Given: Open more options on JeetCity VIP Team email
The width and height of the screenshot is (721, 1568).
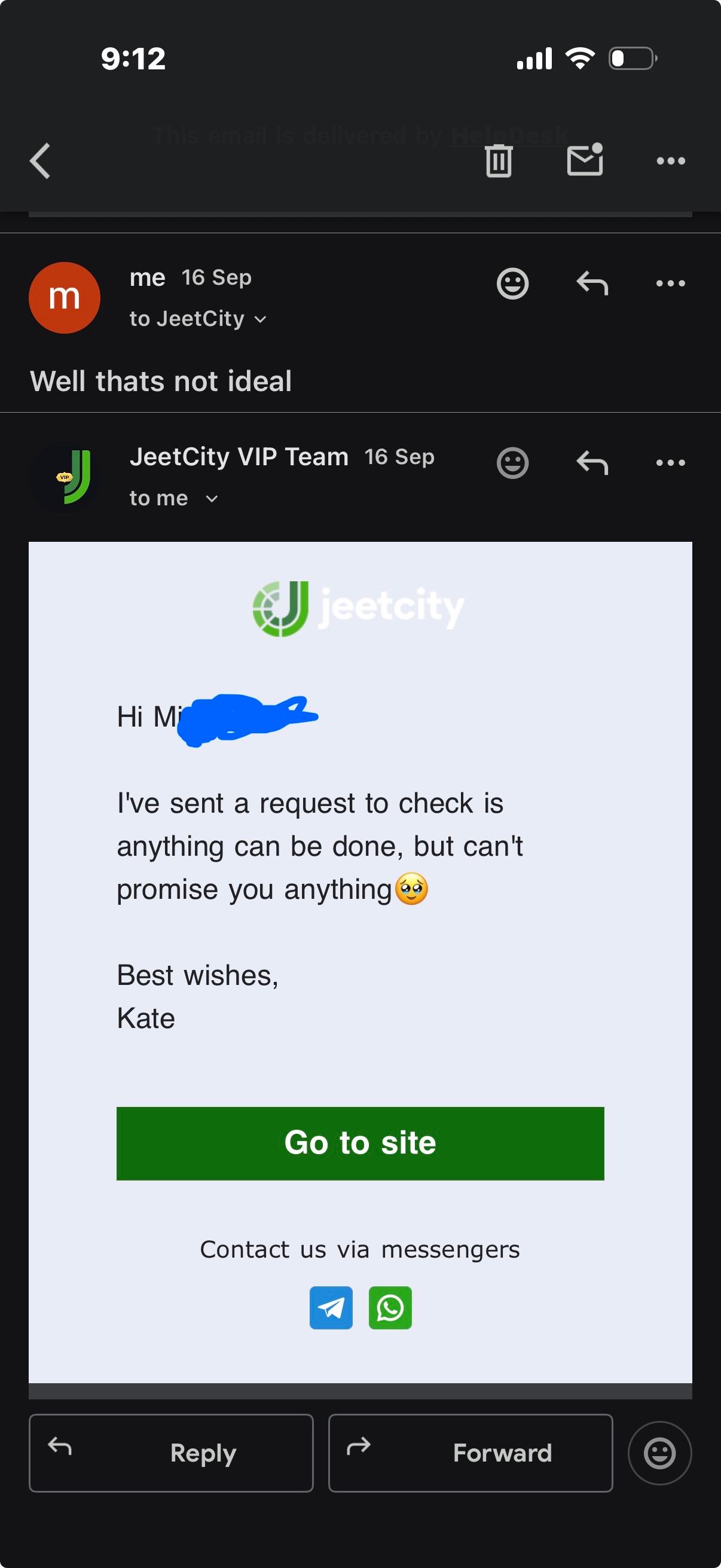Looking at the screenshot, I should [x=671, y=463].
